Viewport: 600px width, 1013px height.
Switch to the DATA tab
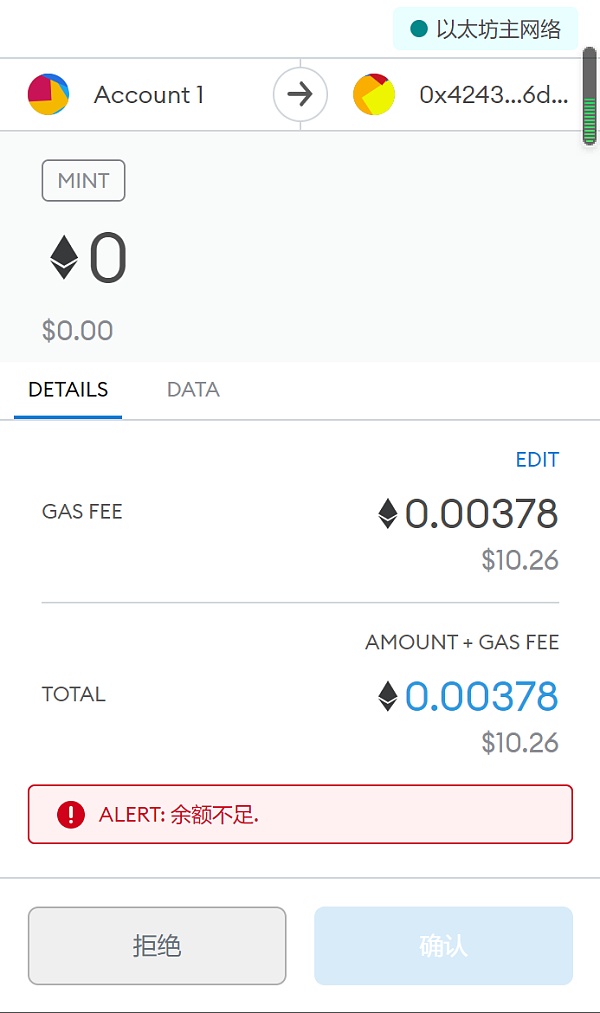pyautogui.click(x=193, y=390)
